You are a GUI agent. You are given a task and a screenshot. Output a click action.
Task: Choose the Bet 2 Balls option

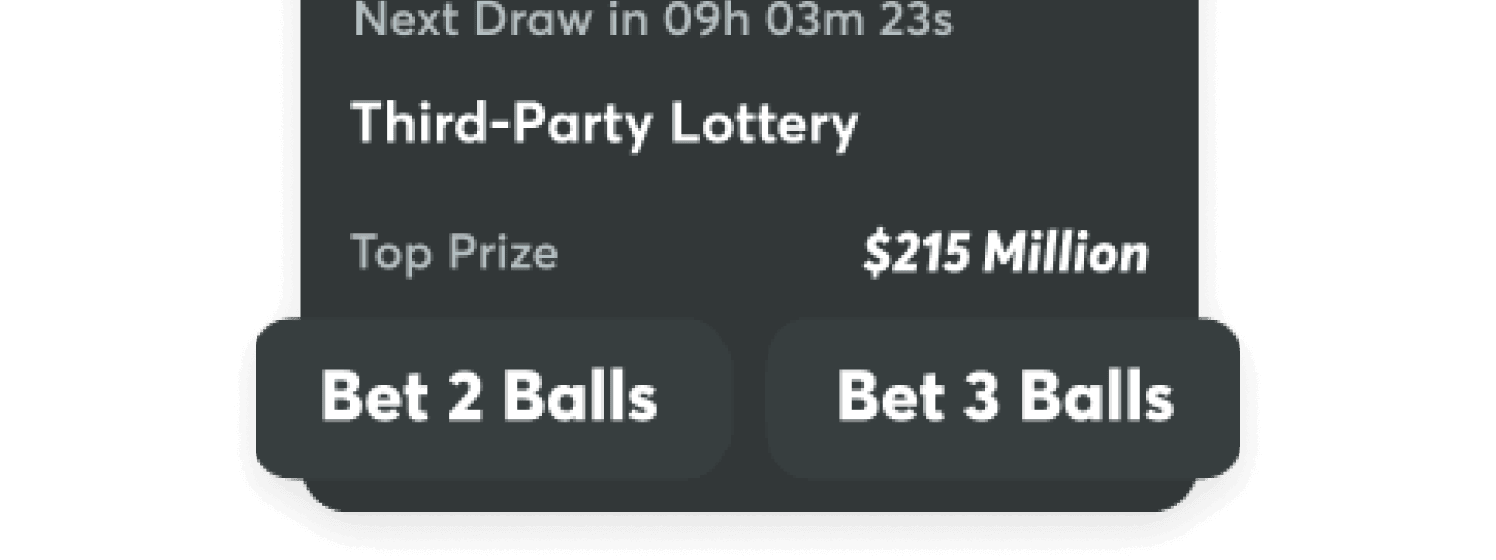(492, 397)
